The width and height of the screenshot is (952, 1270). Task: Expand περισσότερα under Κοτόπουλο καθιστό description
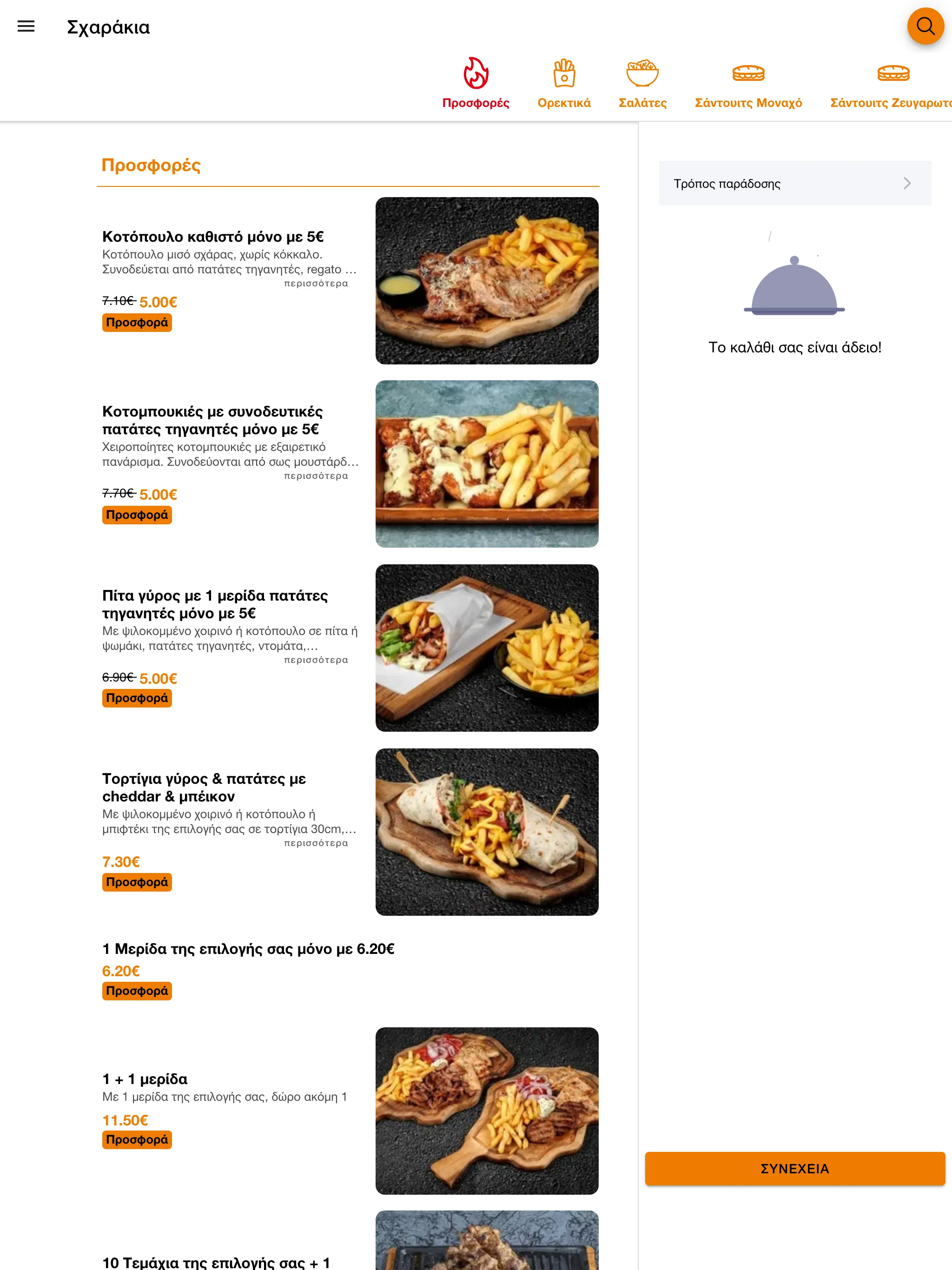pyautogui.click(x=316, y=284)
